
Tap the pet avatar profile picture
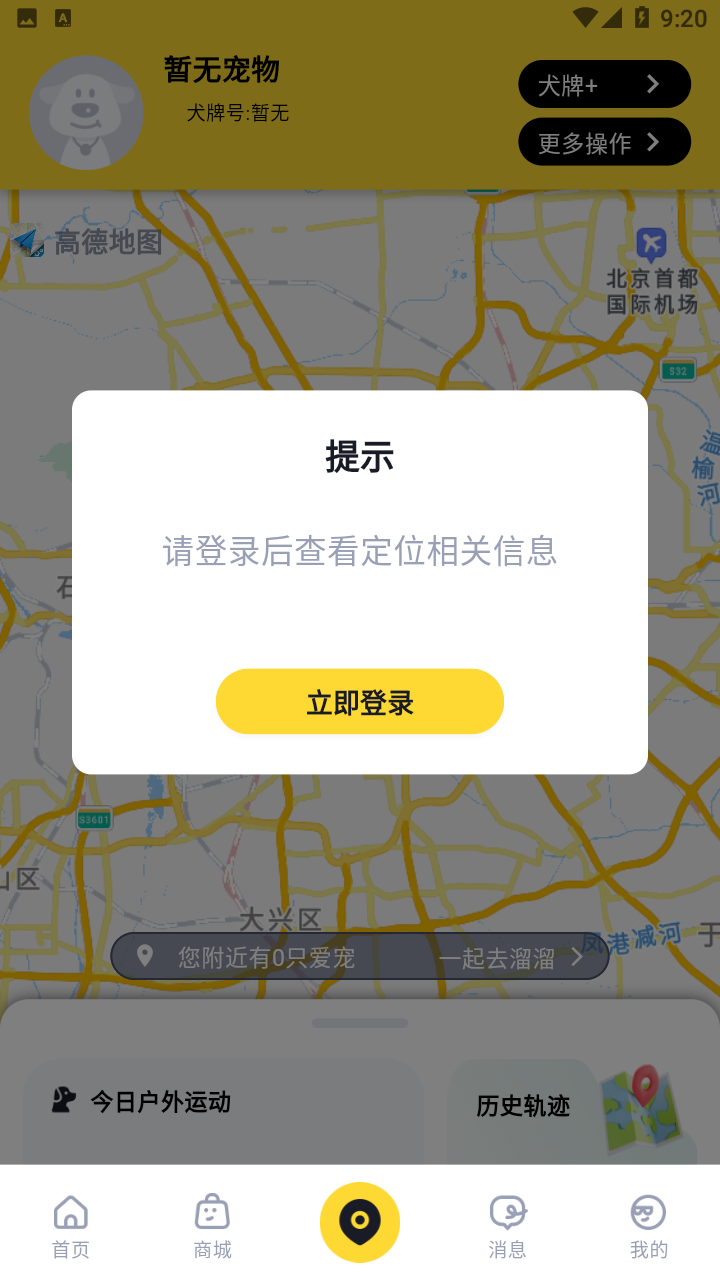86,113
